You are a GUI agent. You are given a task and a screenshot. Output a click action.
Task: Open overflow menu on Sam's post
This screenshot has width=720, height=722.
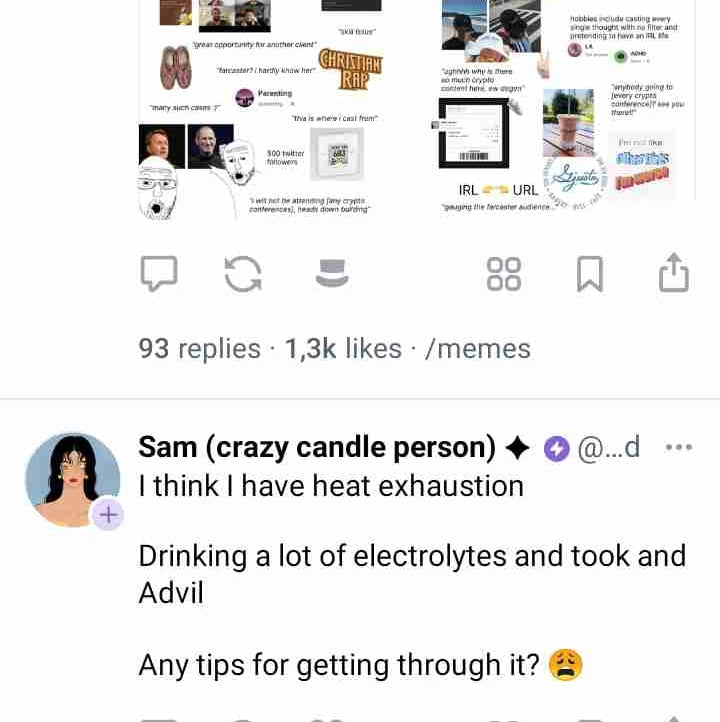click(679, 448)
